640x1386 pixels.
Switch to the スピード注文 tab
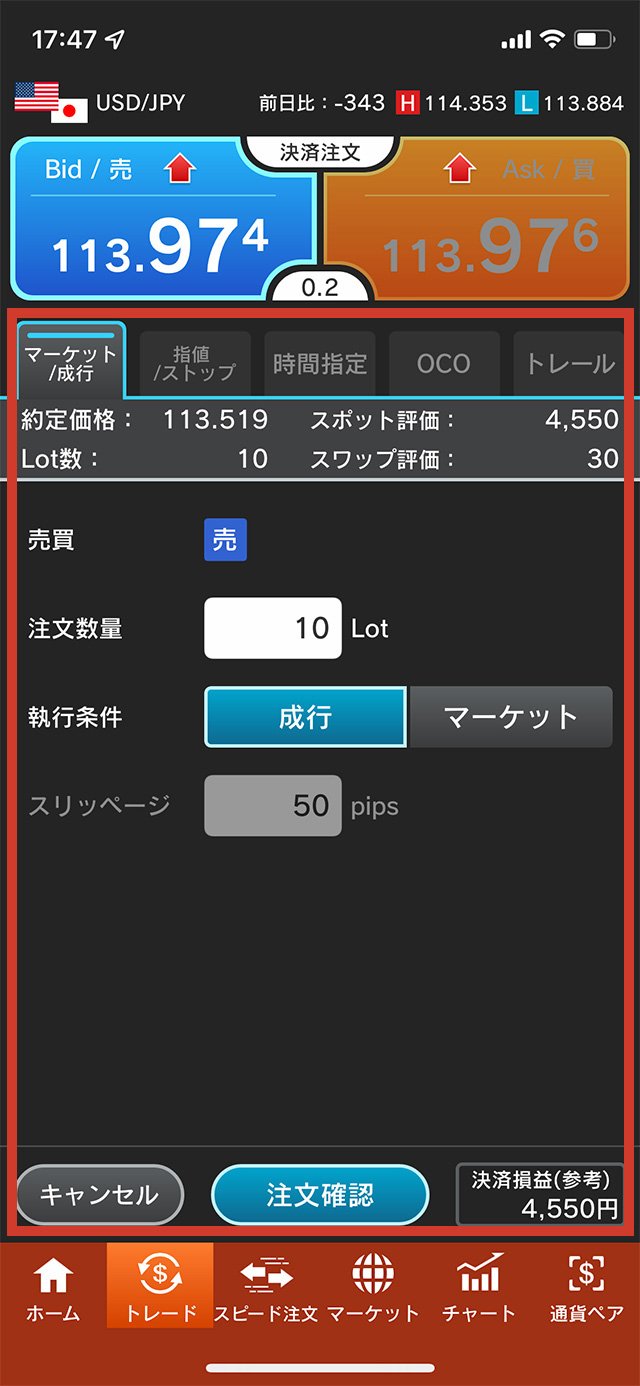tap(266, 1289)
